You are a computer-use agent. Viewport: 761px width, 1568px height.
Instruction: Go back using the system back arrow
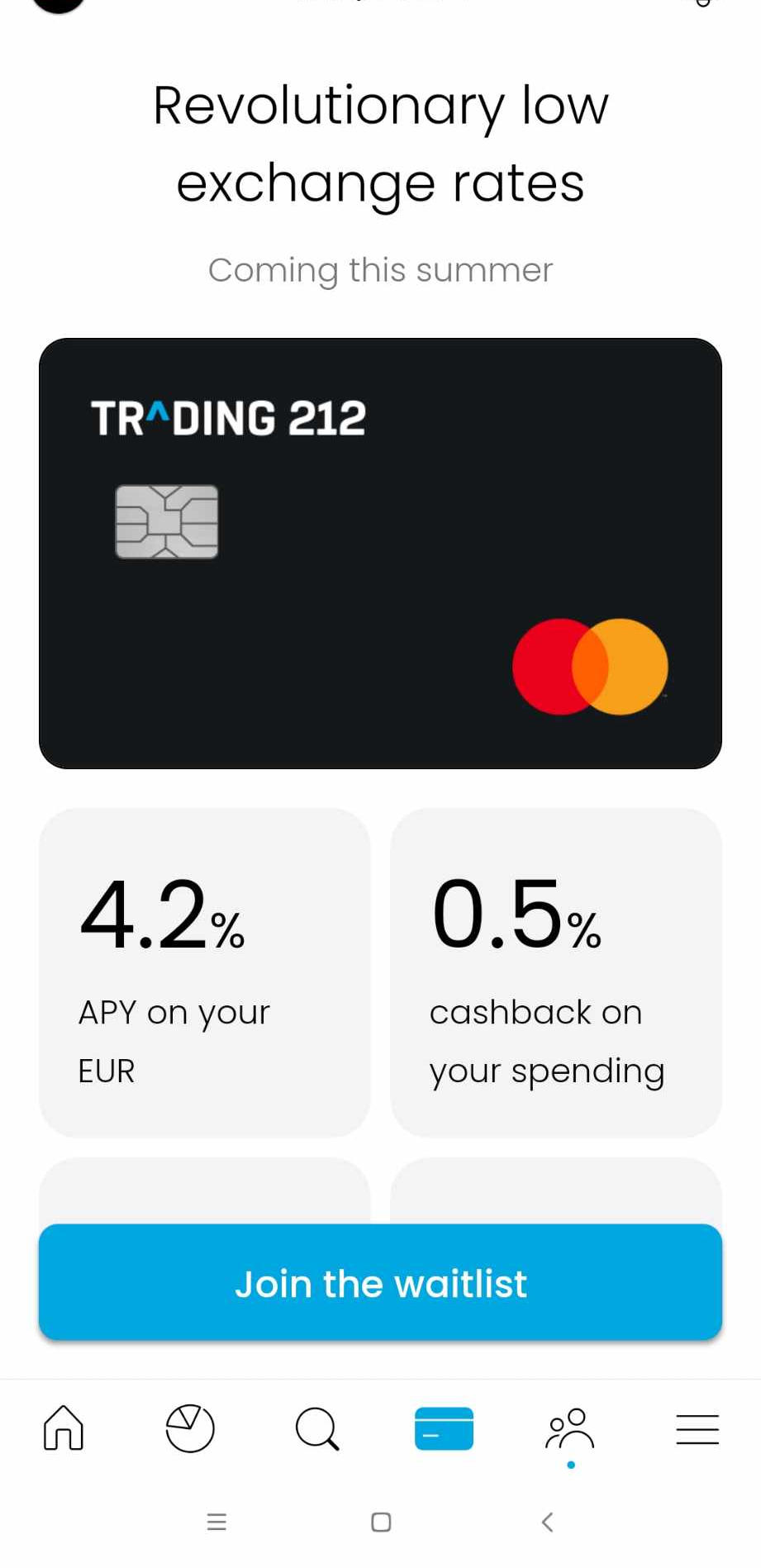[547, 1522]
